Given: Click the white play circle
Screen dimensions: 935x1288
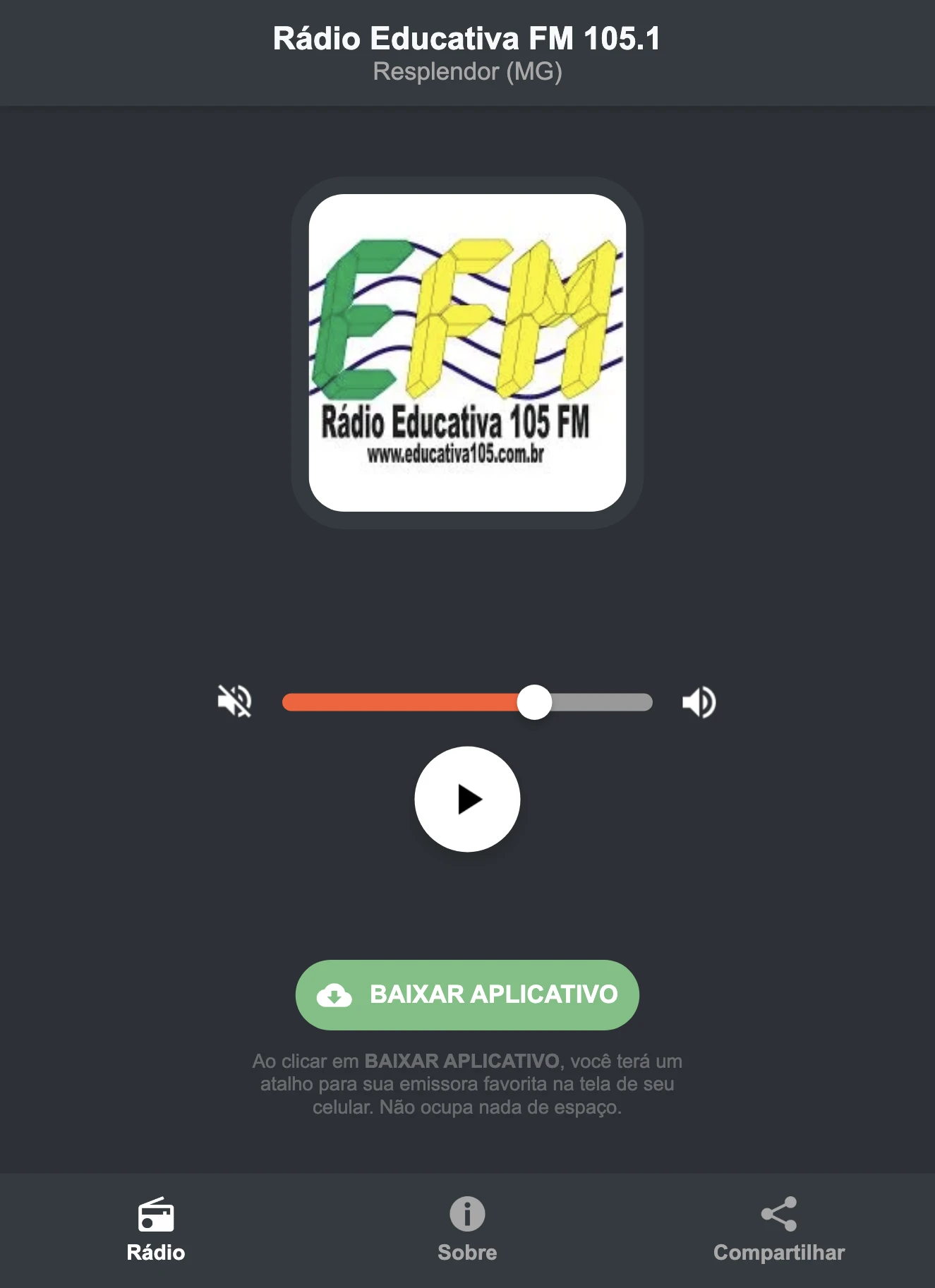Looking at the screenshot, I should (467, 798).
